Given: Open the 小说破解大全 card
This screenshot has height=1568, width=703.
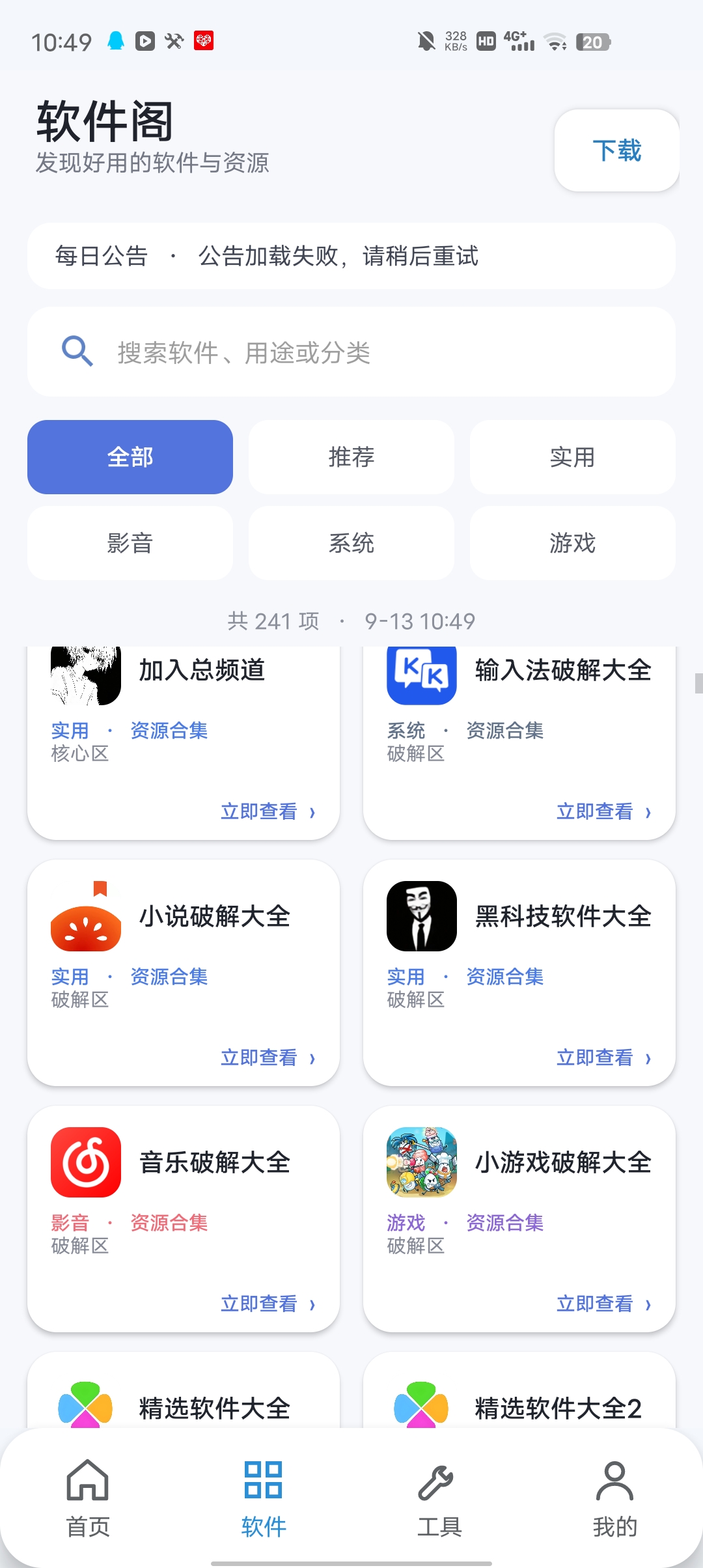Looking at the screenshot, I should [184, 973].
